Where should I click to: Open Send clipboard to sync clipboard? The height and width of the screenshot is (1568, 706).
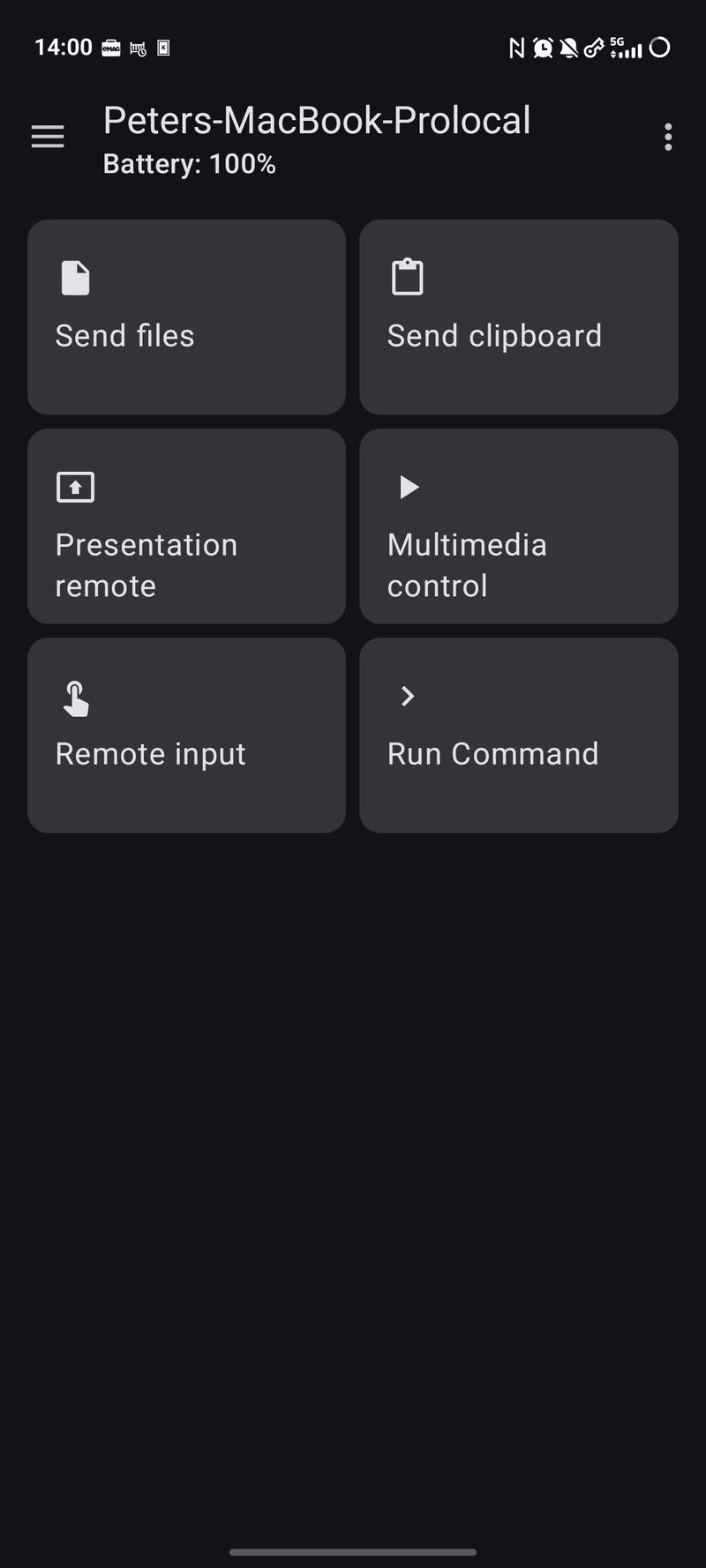(x=518, y=317)
